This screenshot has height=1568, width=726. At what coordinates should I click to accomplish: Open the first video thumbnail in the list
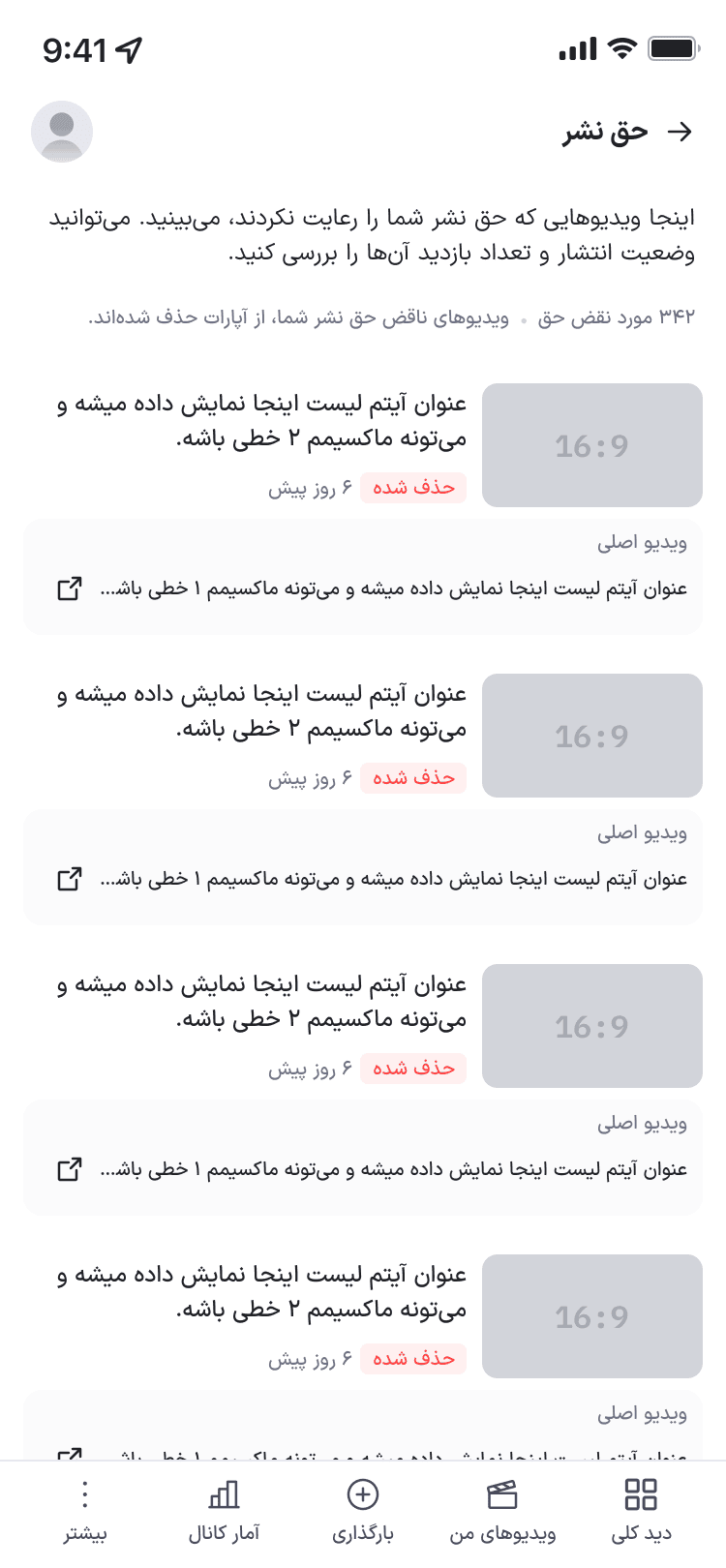[592, 445]
